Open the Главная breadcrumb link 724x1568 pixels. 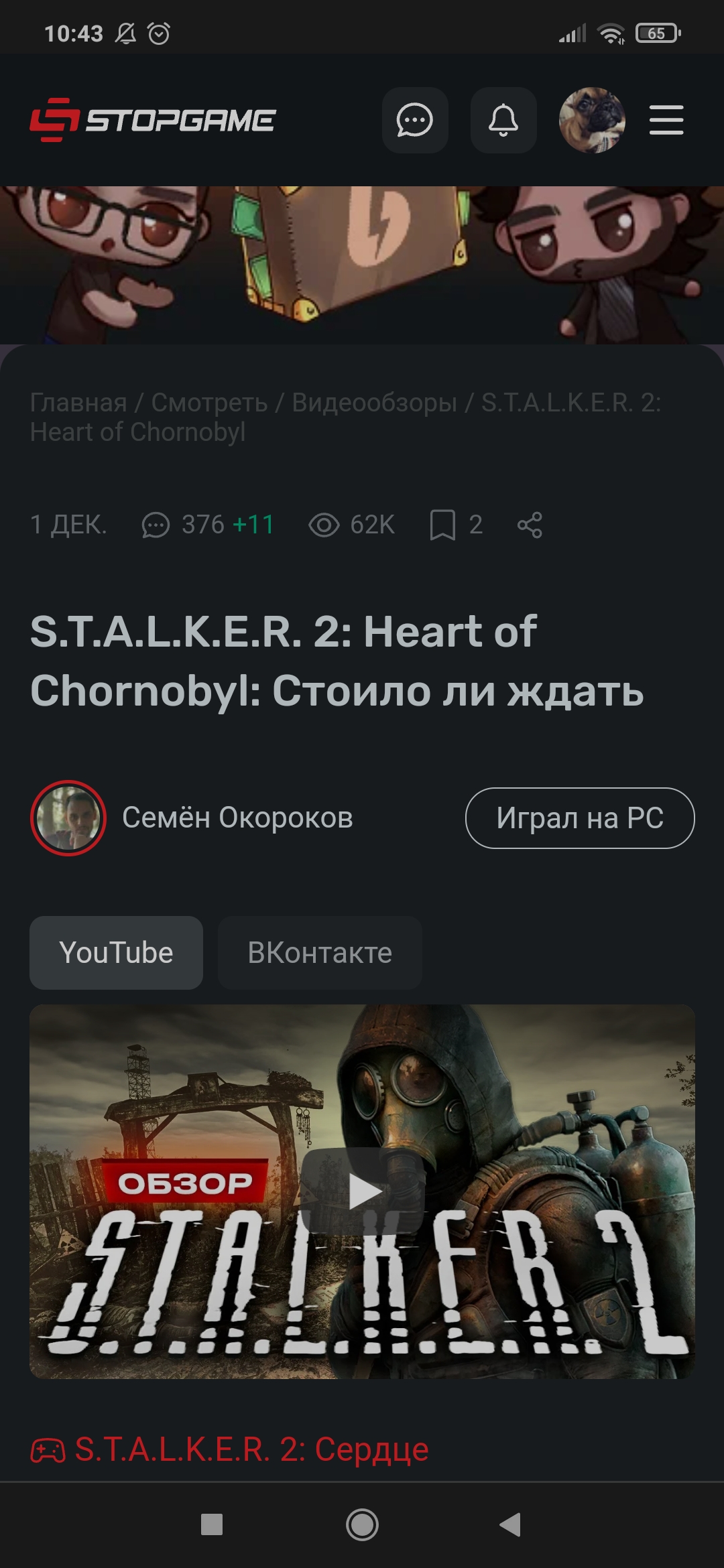[78, 403]
